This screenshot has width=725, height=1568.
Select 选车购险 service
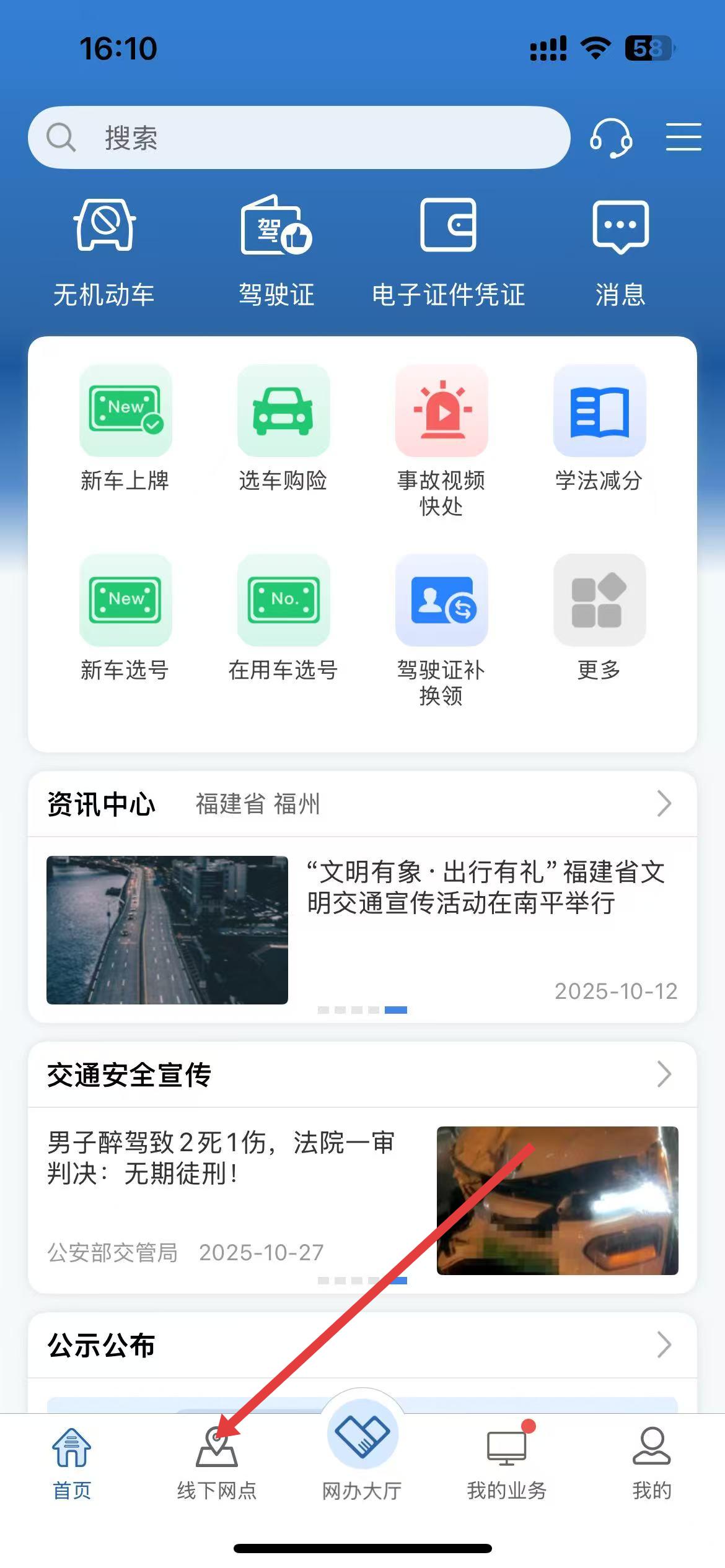(x=283, y=427)
